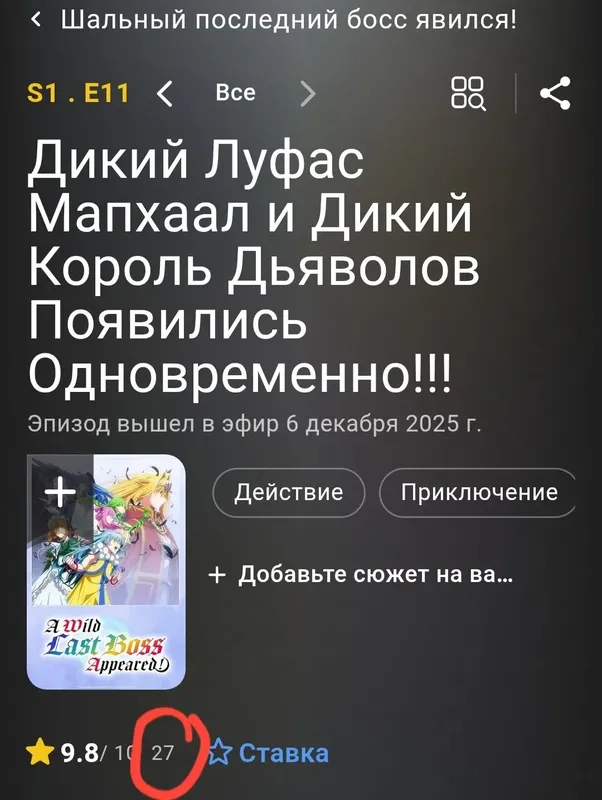The image size is (602, 800).
Task: Go back from Шальный последний босс явился
Action: point(37,20)
